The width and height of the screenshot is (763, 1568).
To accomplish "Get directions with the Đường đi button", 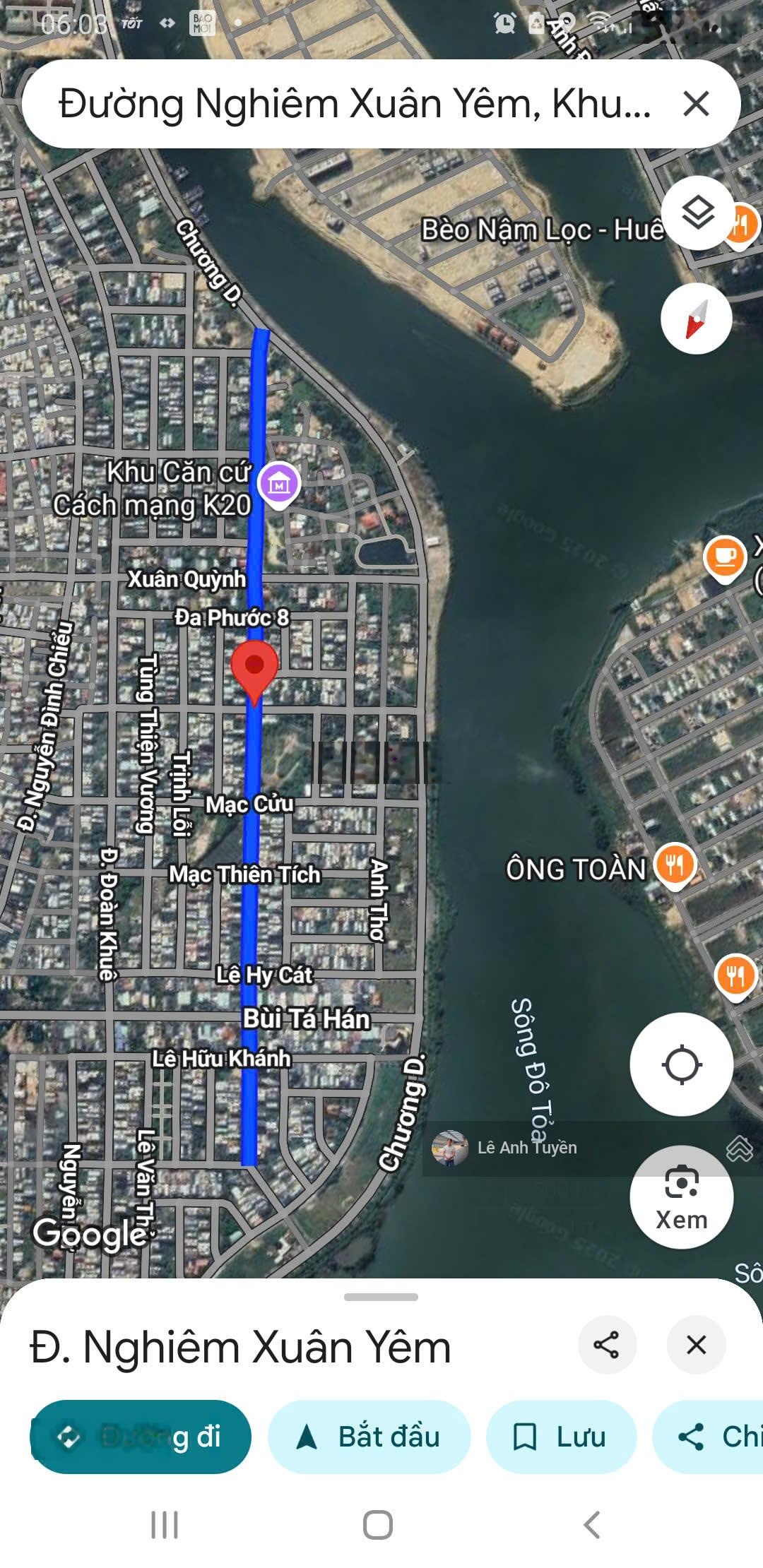I will [x=141, y=1437].
